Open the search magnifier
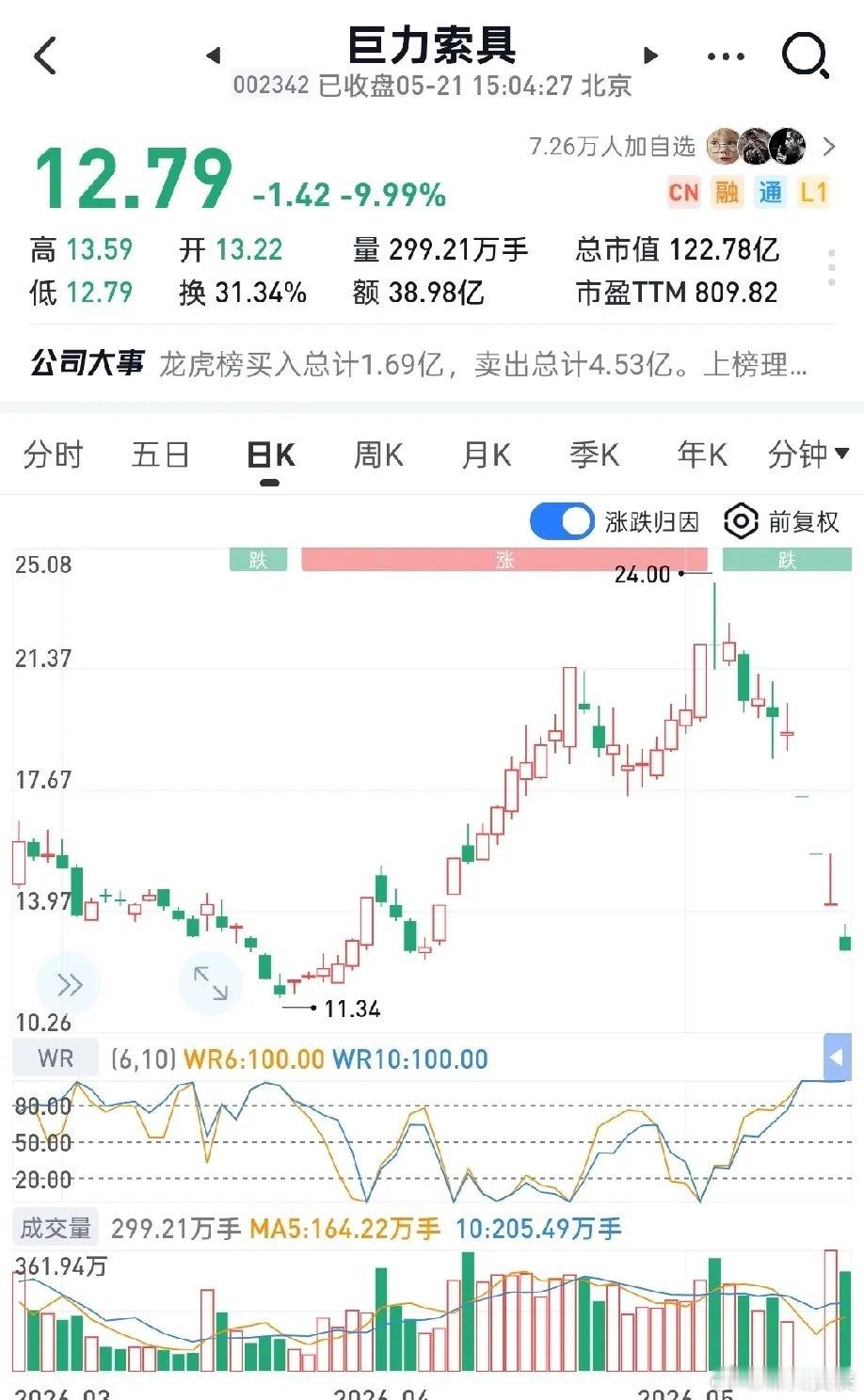Image resolution: width=864 pixels, height=1400 pixels. 806,56
